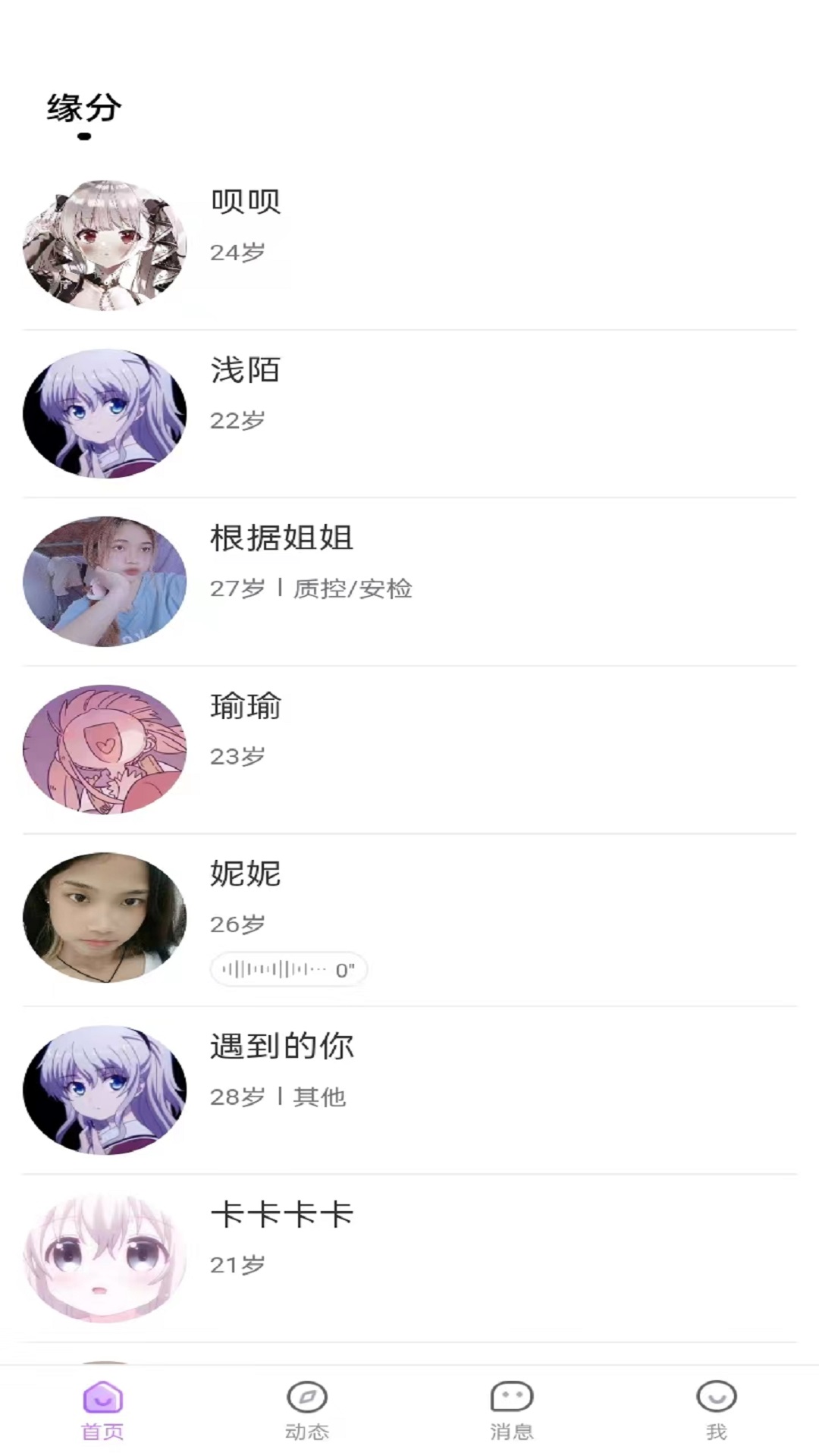View 遇到的你's profile
The height and width of the screenshot is (1456, 819).
coord(409,1090)
